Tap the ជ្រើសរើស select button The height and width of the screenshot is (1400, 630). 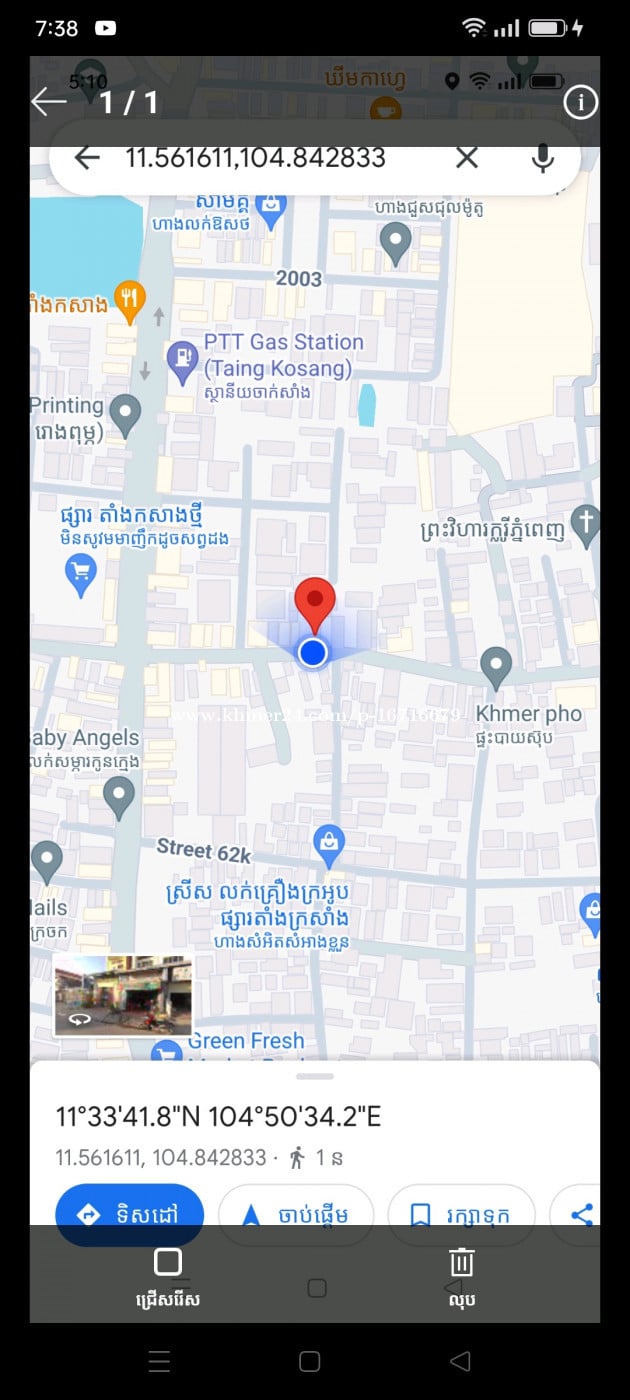click(168, 1275)
